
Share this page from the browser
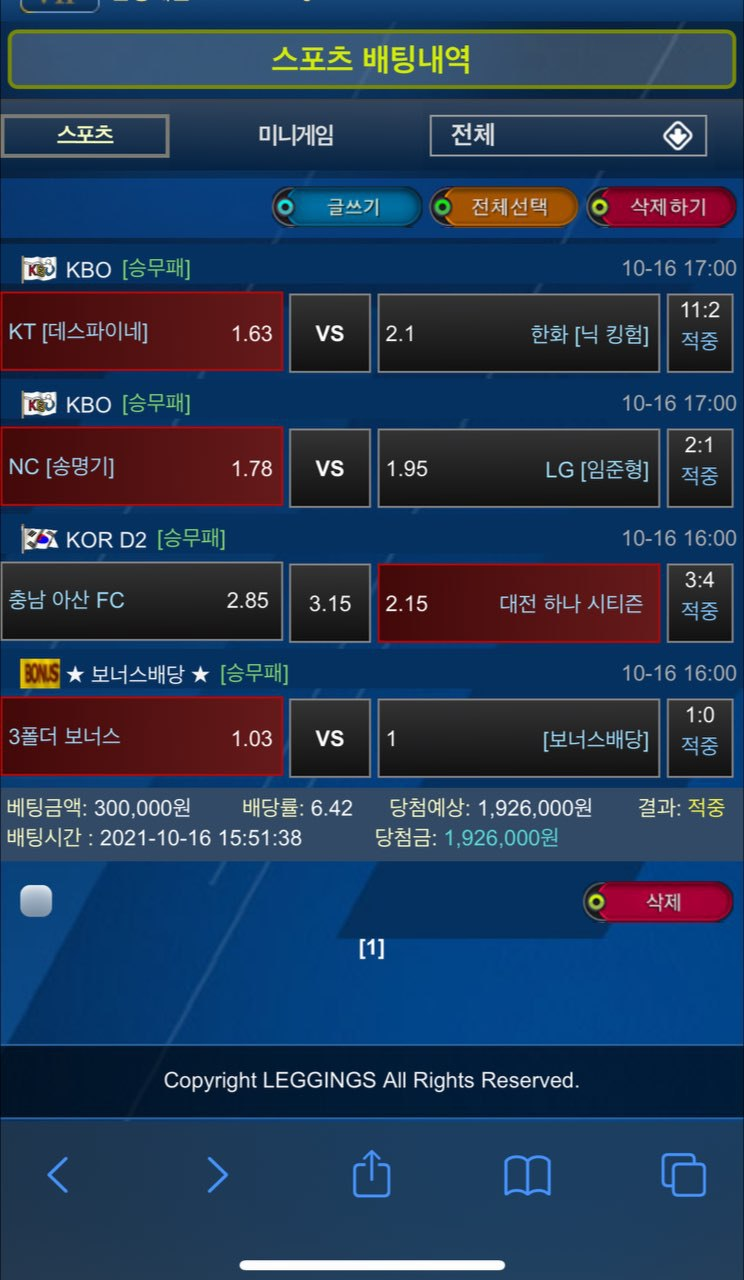(371, 1173)
